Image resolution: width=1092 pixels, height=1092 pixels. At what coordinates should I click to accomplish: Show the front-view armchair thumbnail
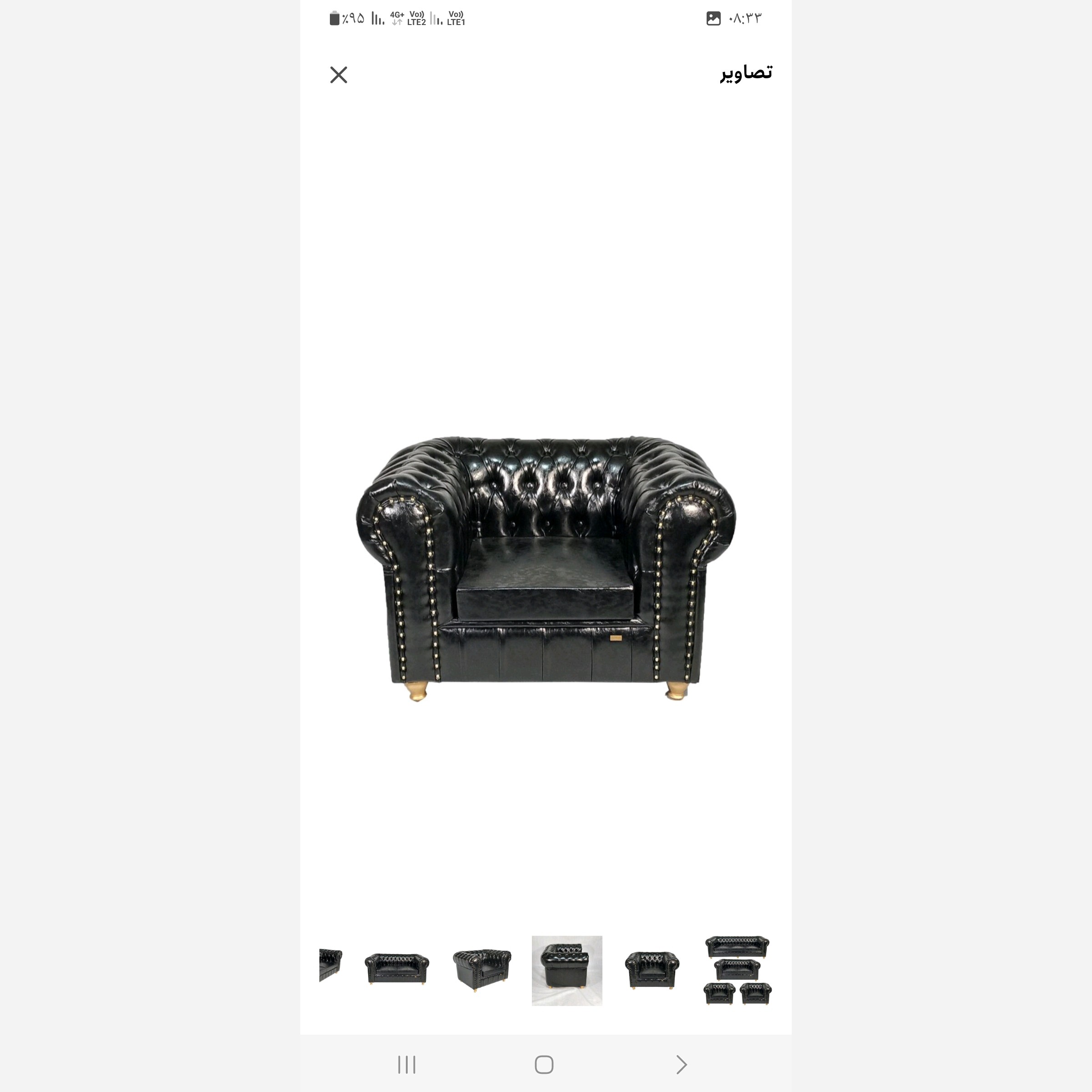[x=652, y=971]
